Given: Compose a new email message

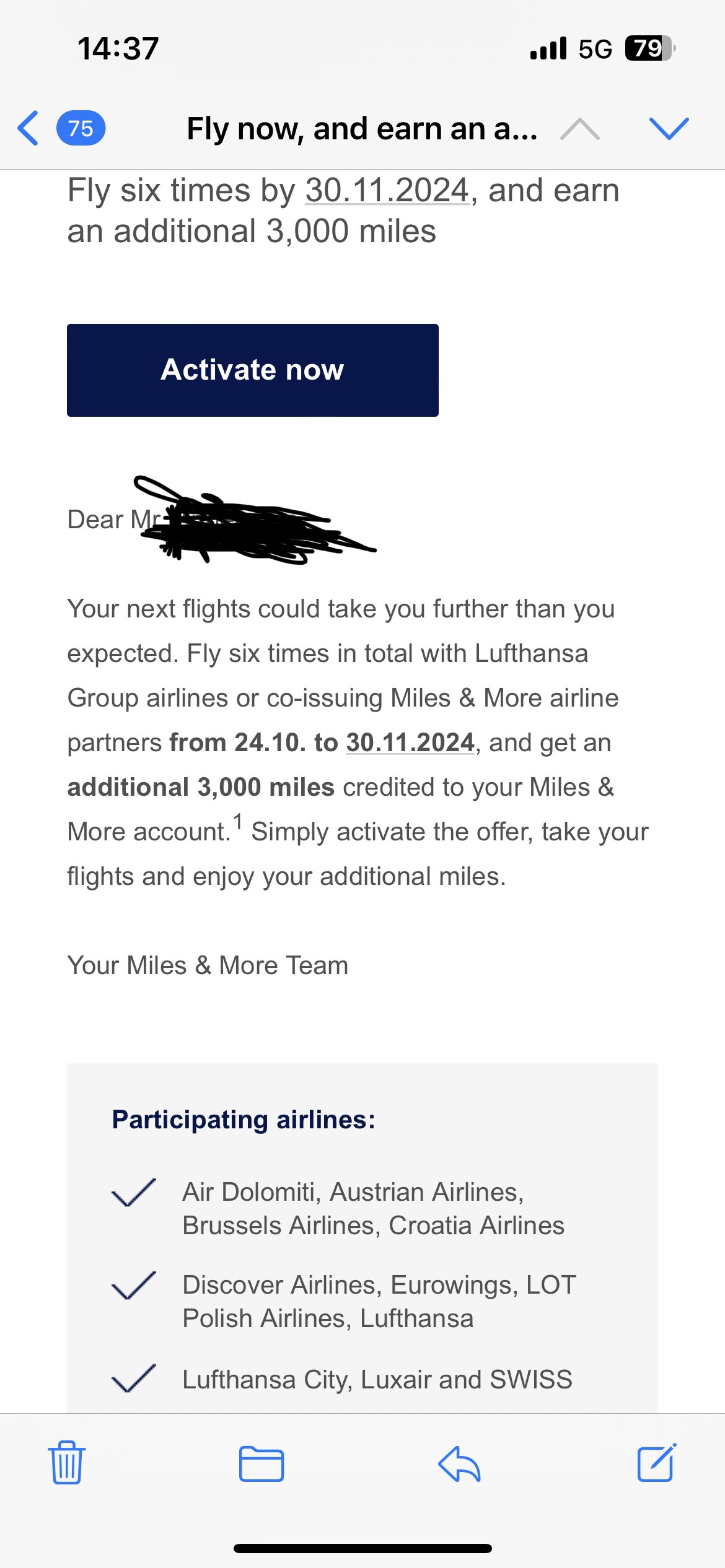Looking at the screenshot, I should (x=656, y=1462).
